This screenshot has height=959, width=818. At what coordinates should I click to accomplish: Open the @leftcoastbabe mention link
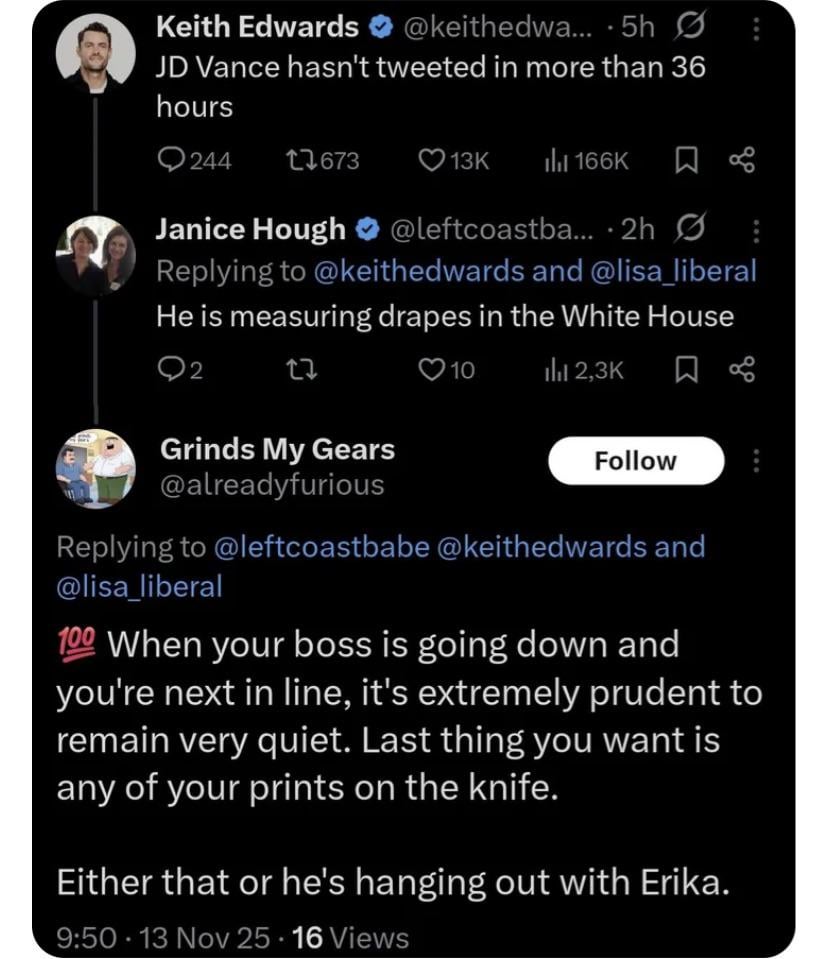tap(321, 547)
